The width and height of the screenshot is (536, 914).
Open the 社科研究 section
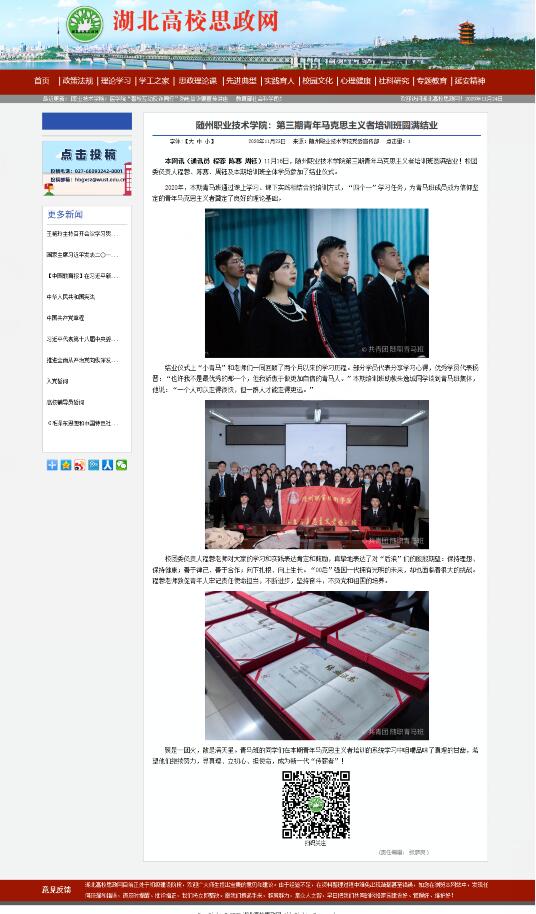point(394,81)
